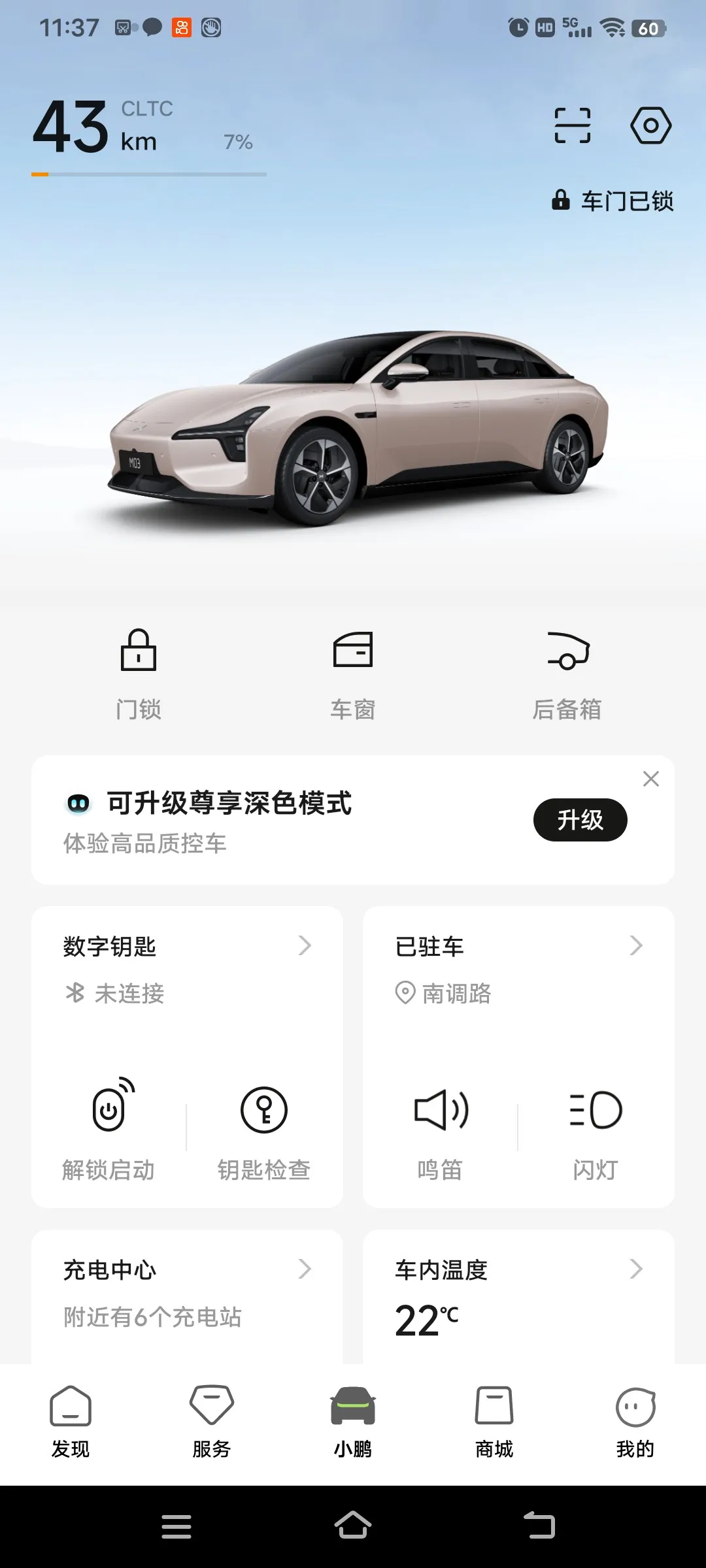
Task: Tap the 门锁 door lock control
Action: (x=139, y=673)
